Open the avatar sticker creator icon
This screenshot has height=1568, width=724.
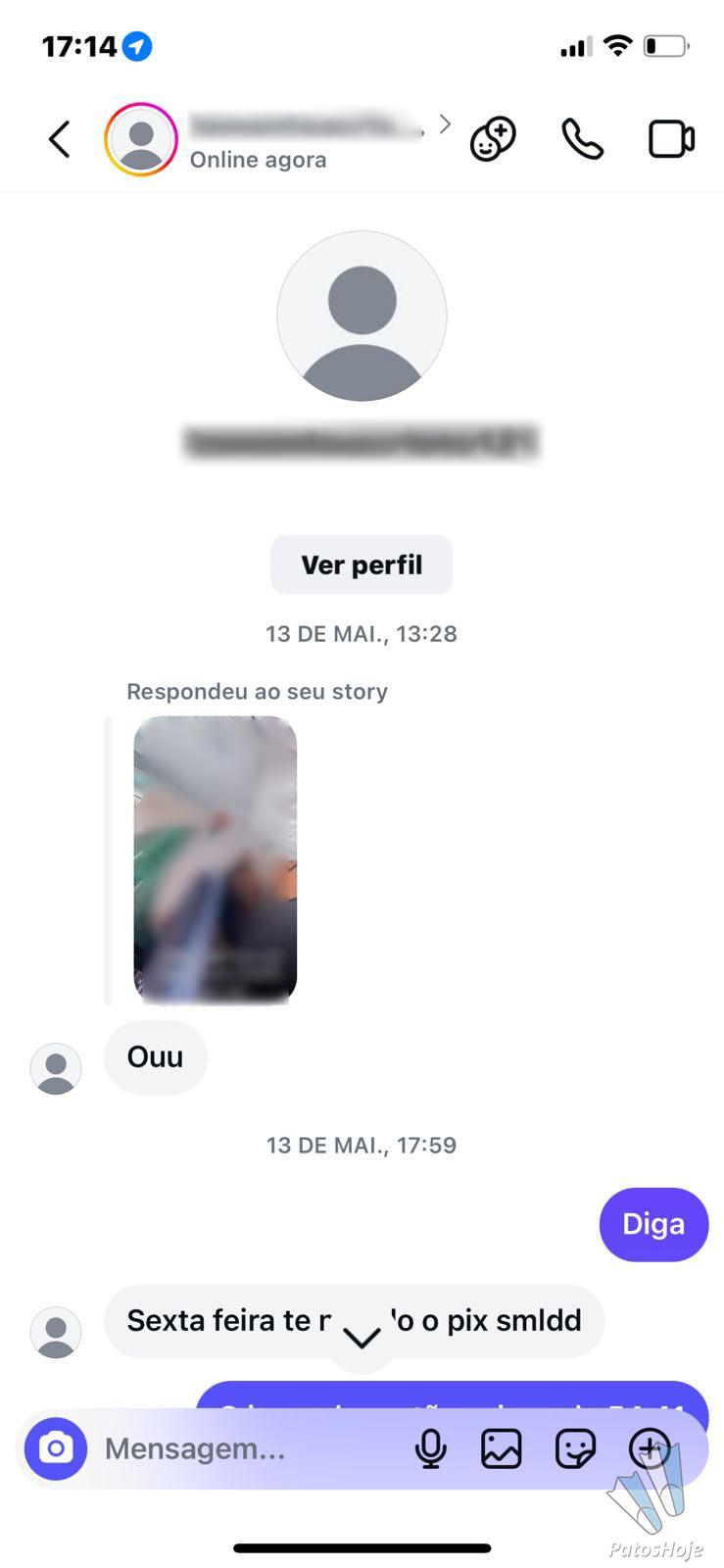pyautogui.click(x=493, y=139)
